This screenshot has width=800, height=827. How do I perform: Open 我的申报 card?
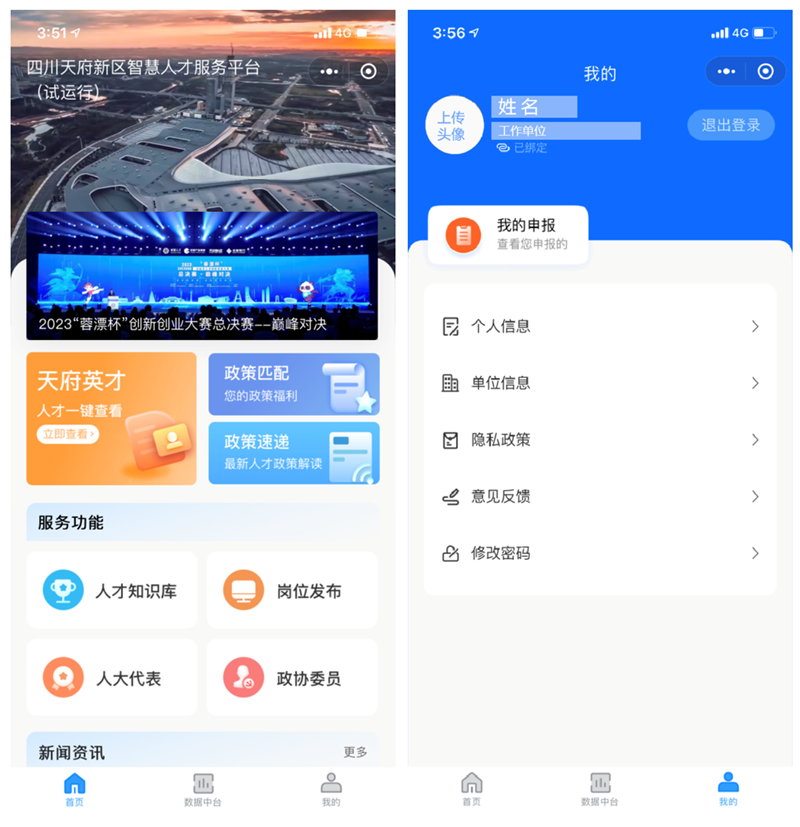[x=508, y=235]
